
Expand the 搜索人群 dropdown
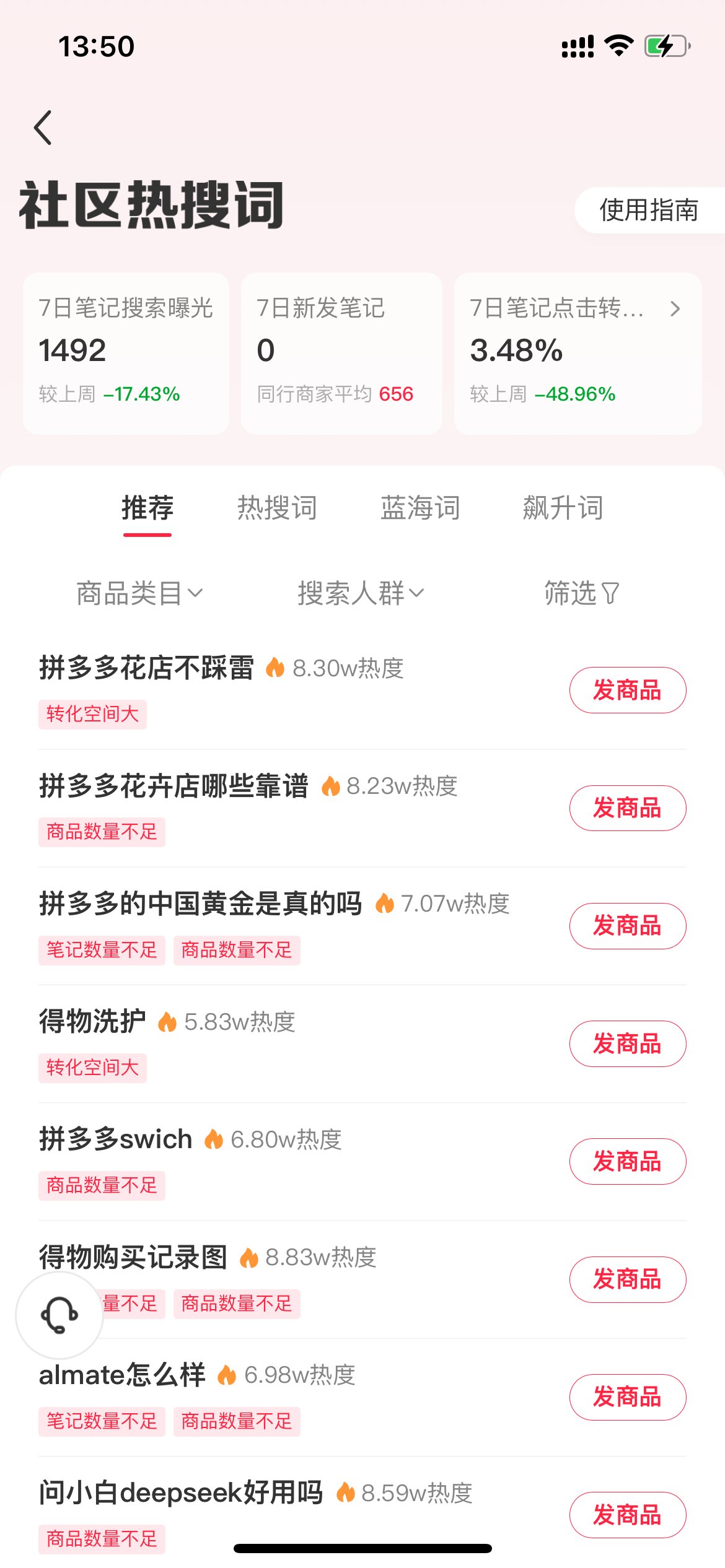tap(361, 593)
